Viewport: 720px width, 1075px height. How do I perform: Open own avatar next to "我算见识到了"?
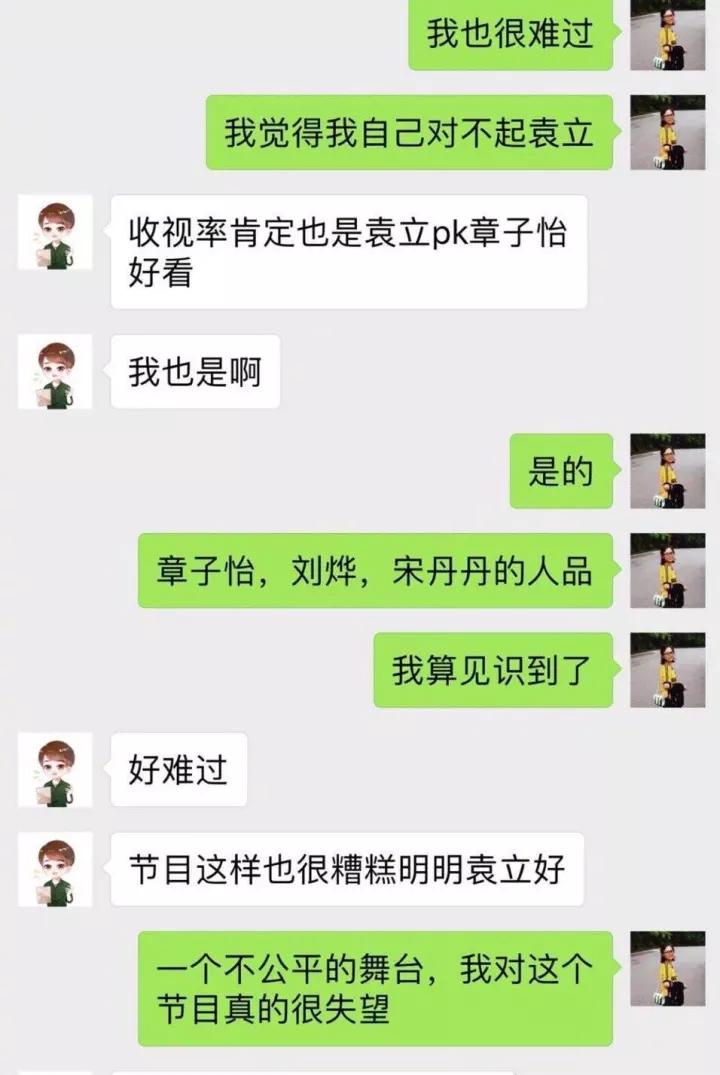click(667, 670)
